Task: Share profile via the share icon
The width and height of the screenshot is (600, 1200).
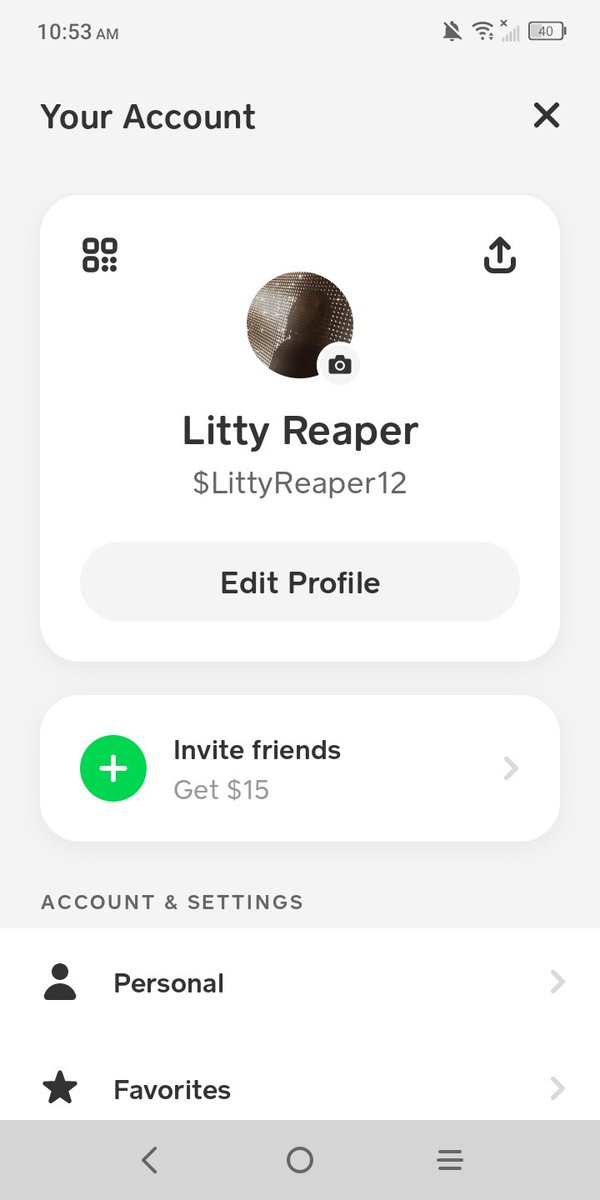Action: 500,256
